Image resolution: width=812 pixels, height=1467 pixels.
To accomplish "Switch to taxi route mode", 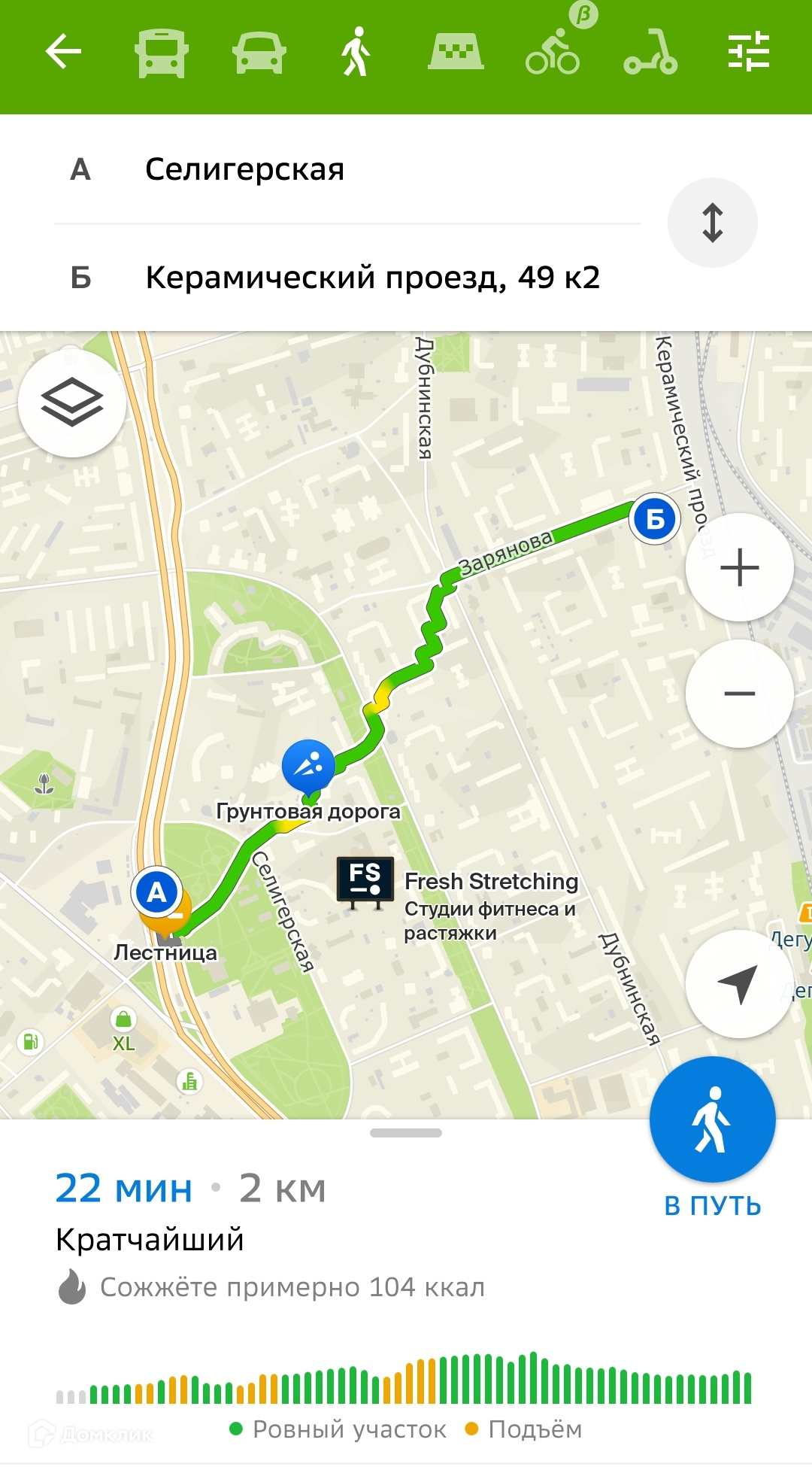I will (x=456, y=53).
